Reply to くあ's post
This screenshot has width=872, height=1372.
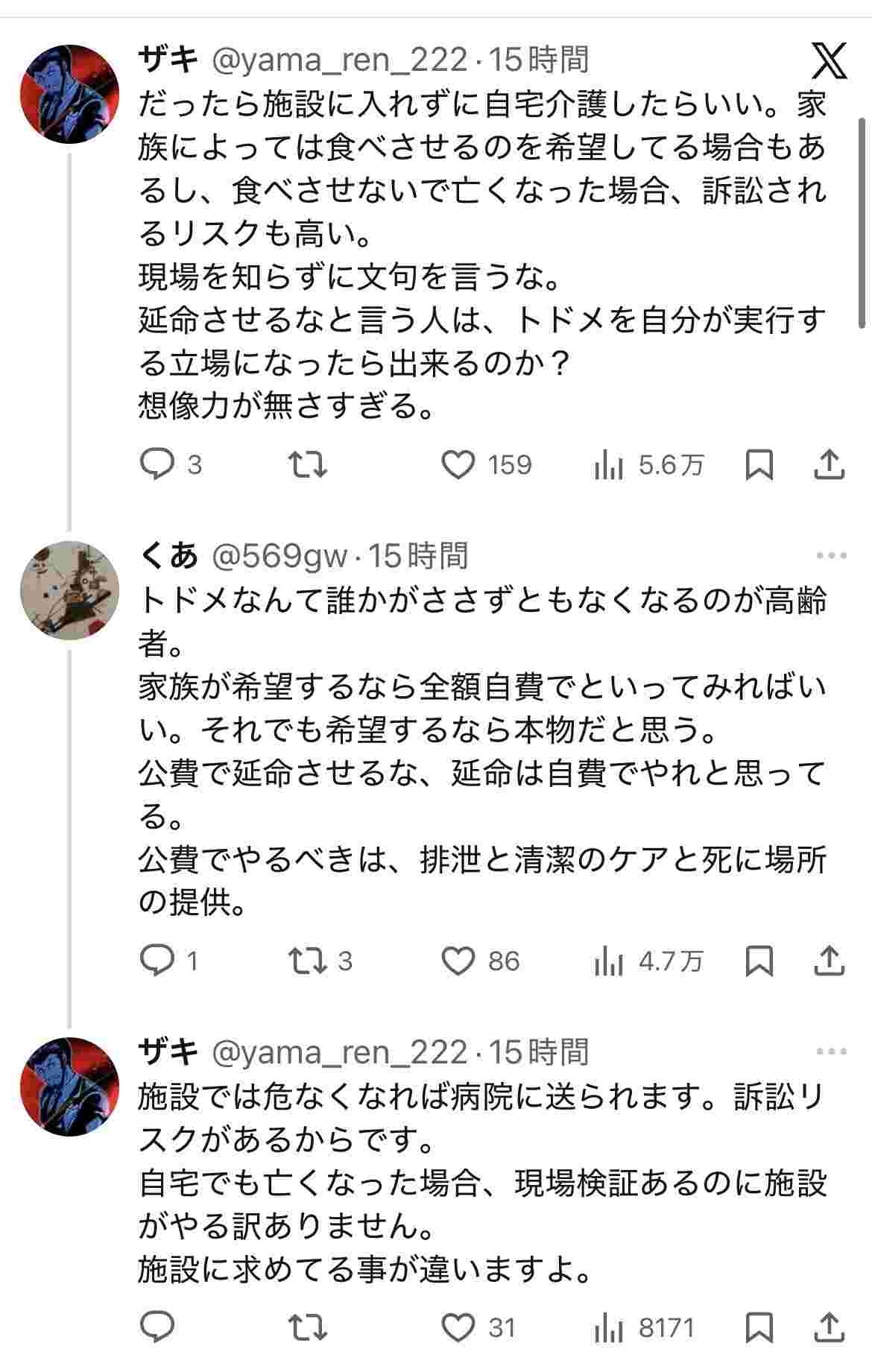[158, 961]
